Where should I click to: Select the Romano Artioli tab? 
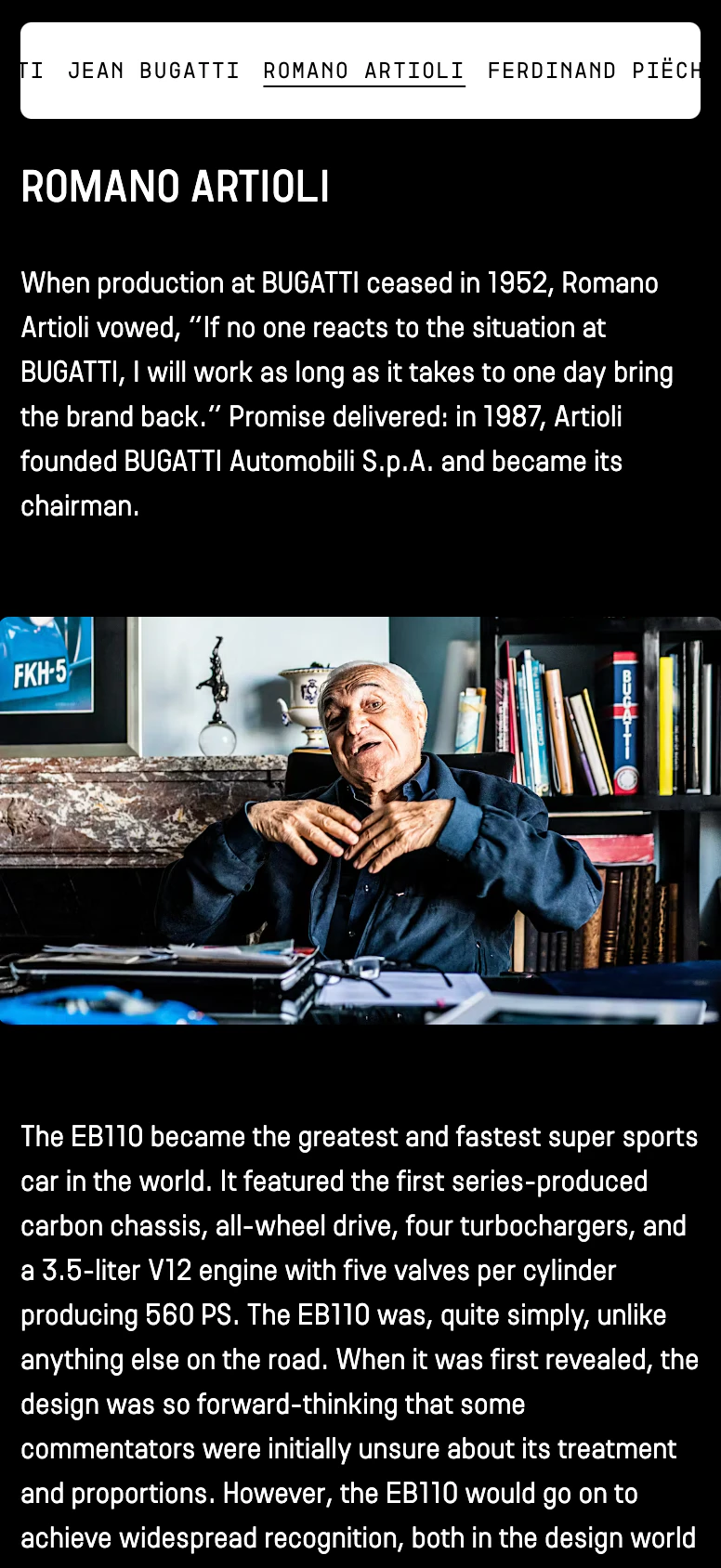[x=363, y=71]
